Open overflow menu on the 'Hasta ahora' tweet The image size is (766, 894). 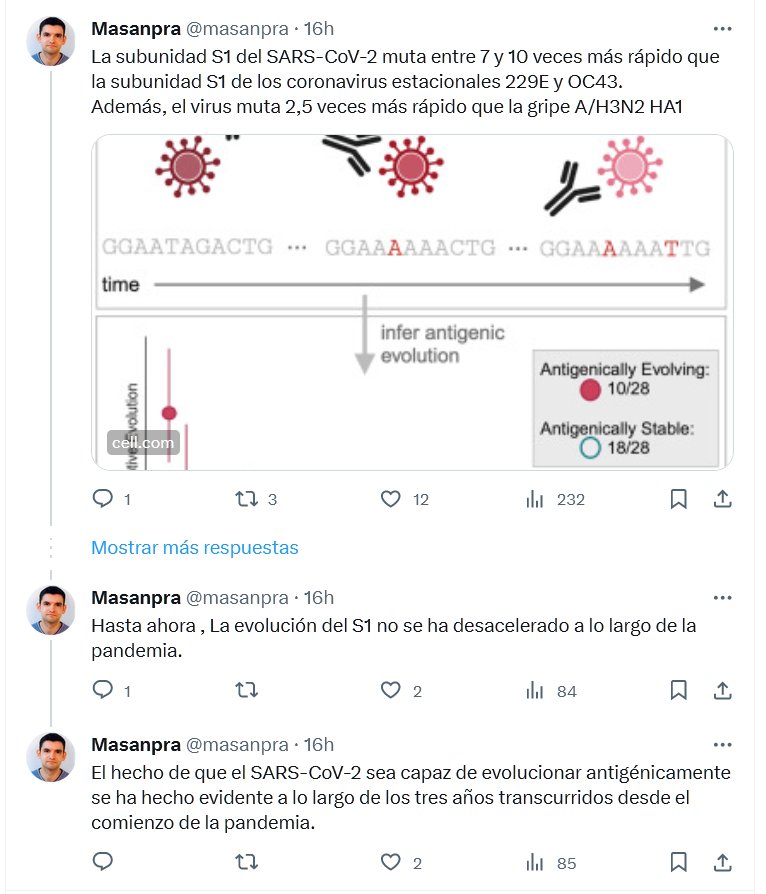pyautogui.click(x=722, y=598)
